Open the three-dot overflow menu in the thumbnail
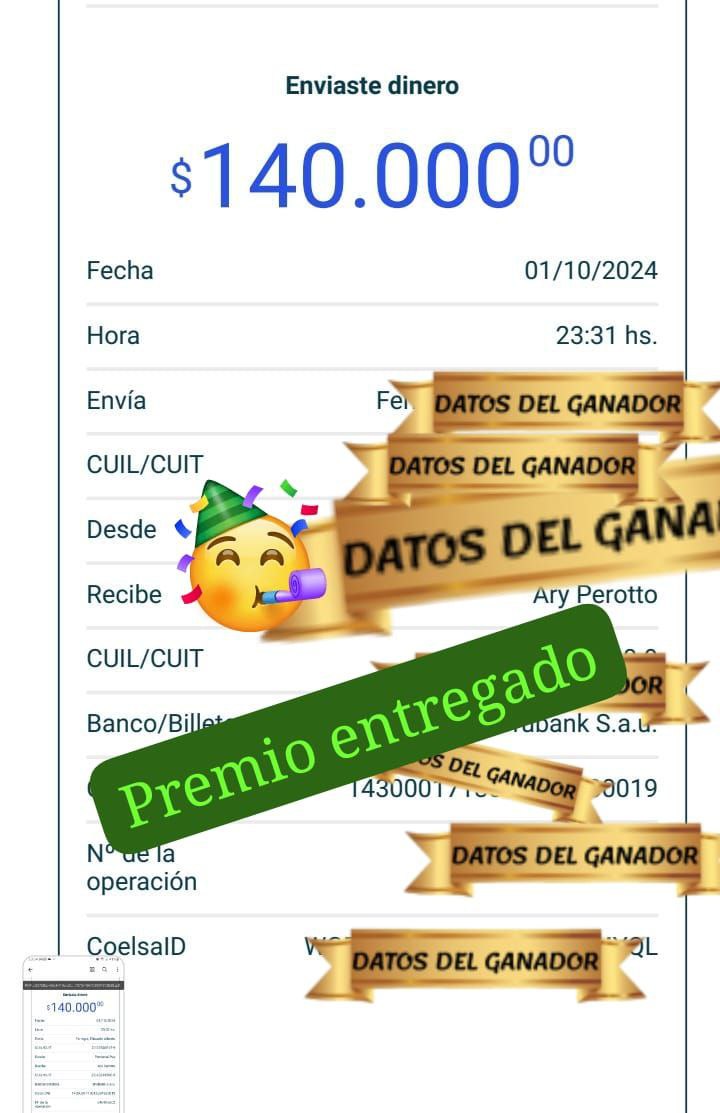 [117, 970]
